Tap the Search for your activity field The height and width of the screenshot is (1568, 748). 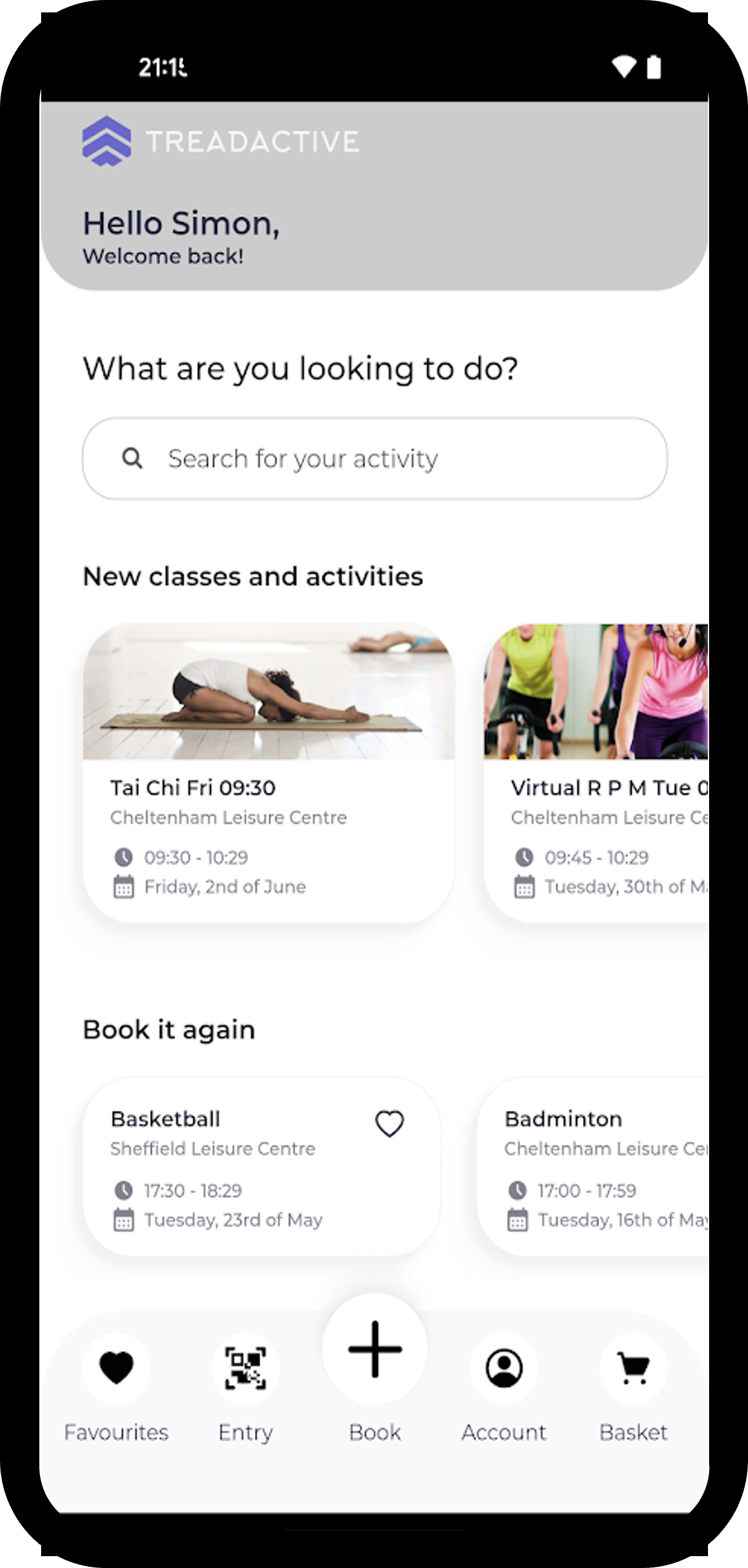[374, 458]
